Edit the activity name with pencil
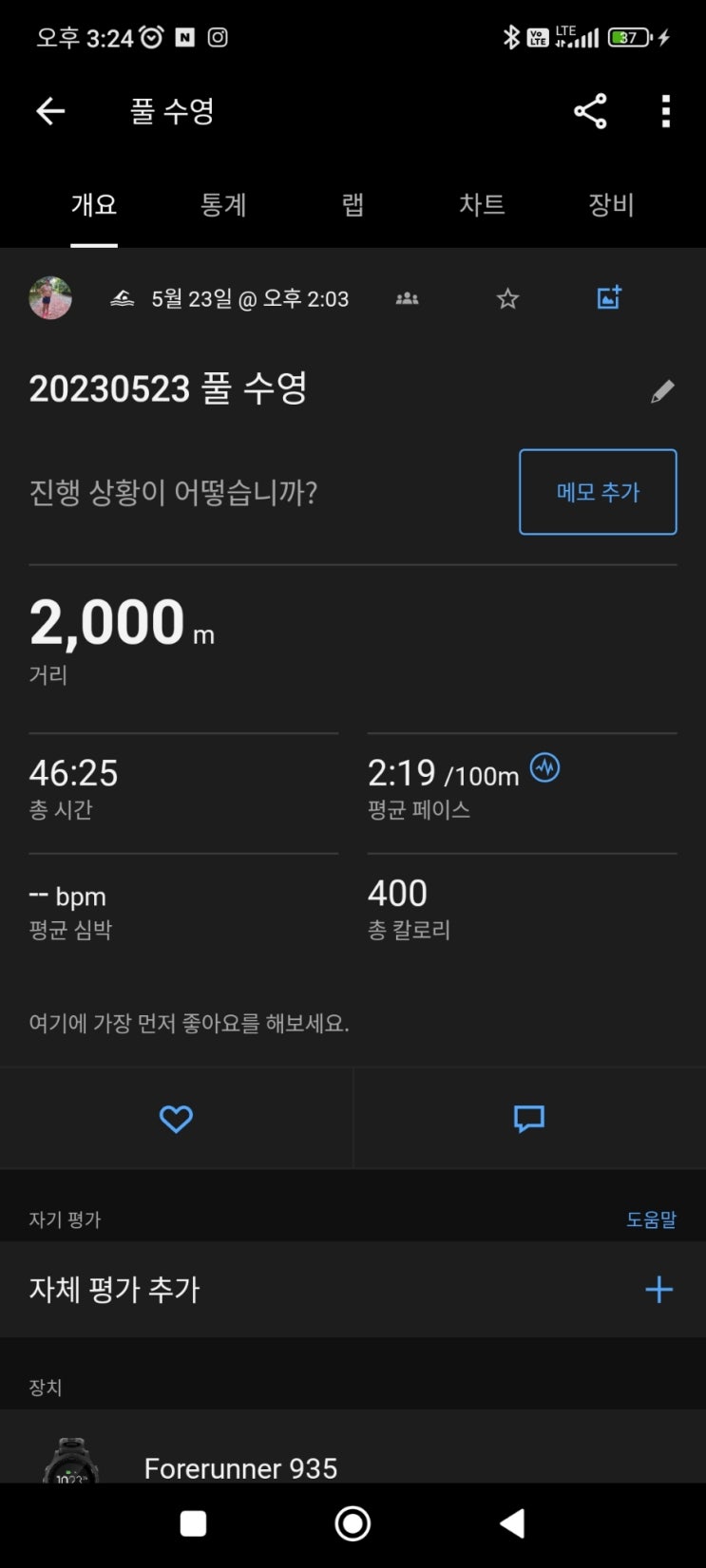The image size is (706, 1568). tap(662, 390)
